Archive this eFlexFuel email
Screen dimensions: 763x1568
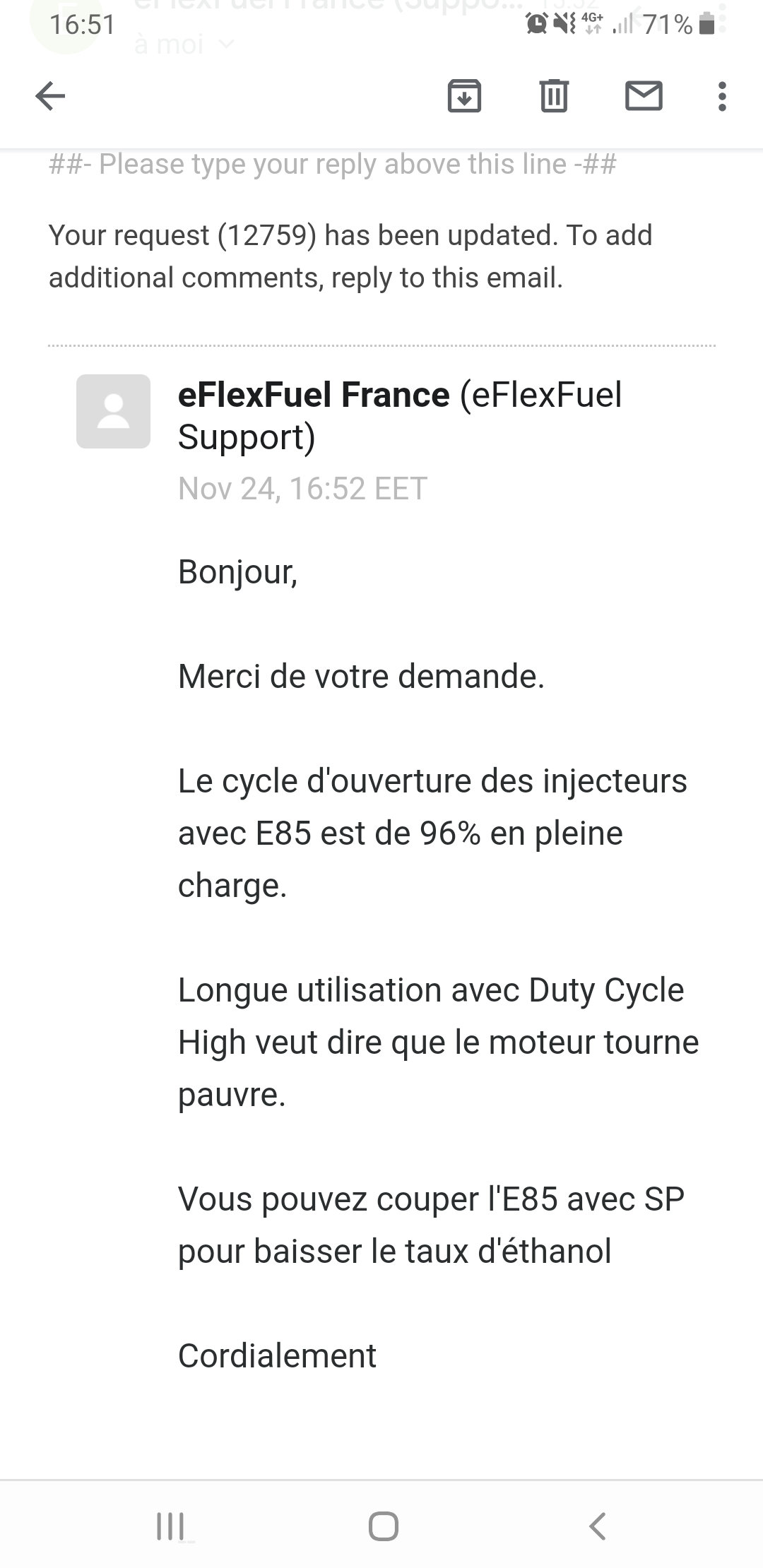(464, 96)
